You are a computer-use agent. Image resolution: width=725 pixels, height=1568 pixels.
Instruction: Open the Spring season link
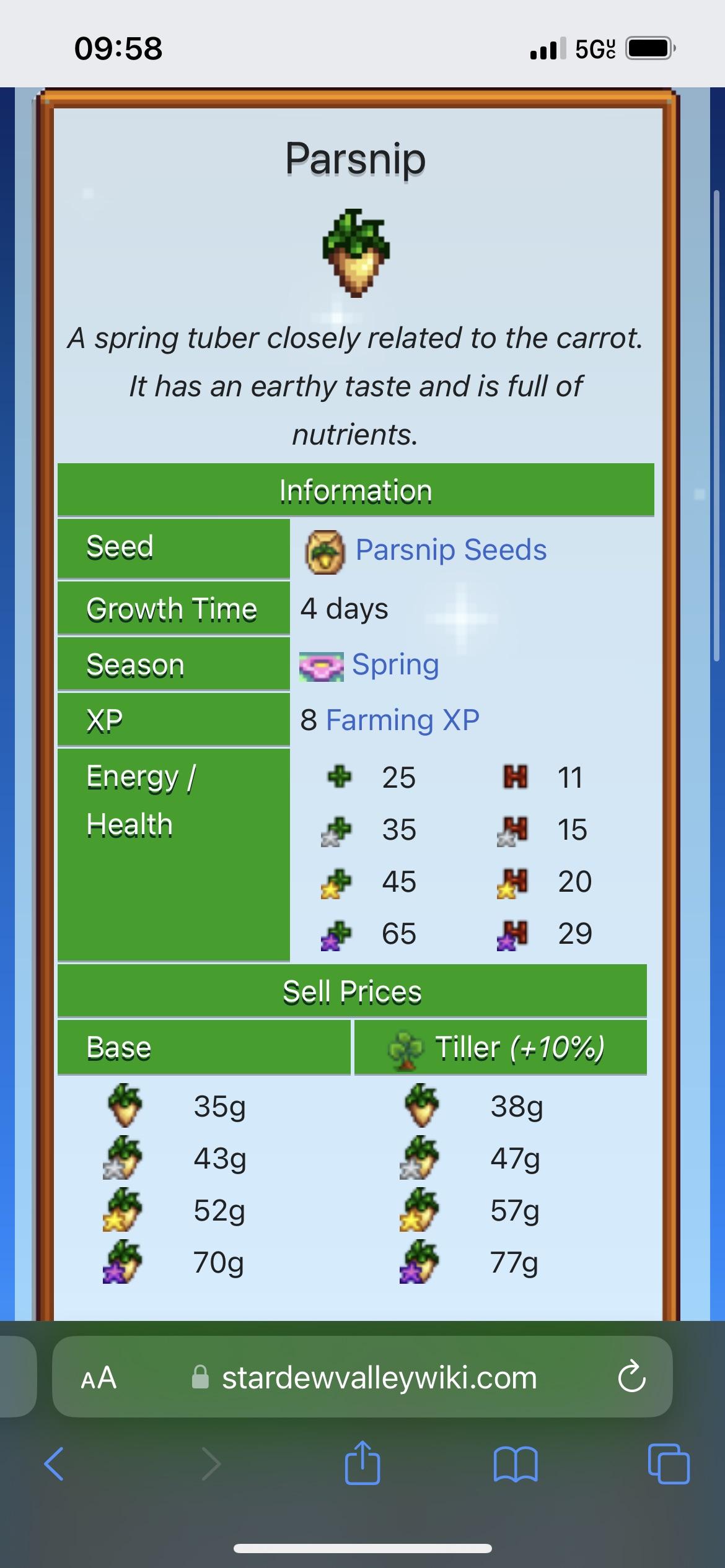point(395,664)
